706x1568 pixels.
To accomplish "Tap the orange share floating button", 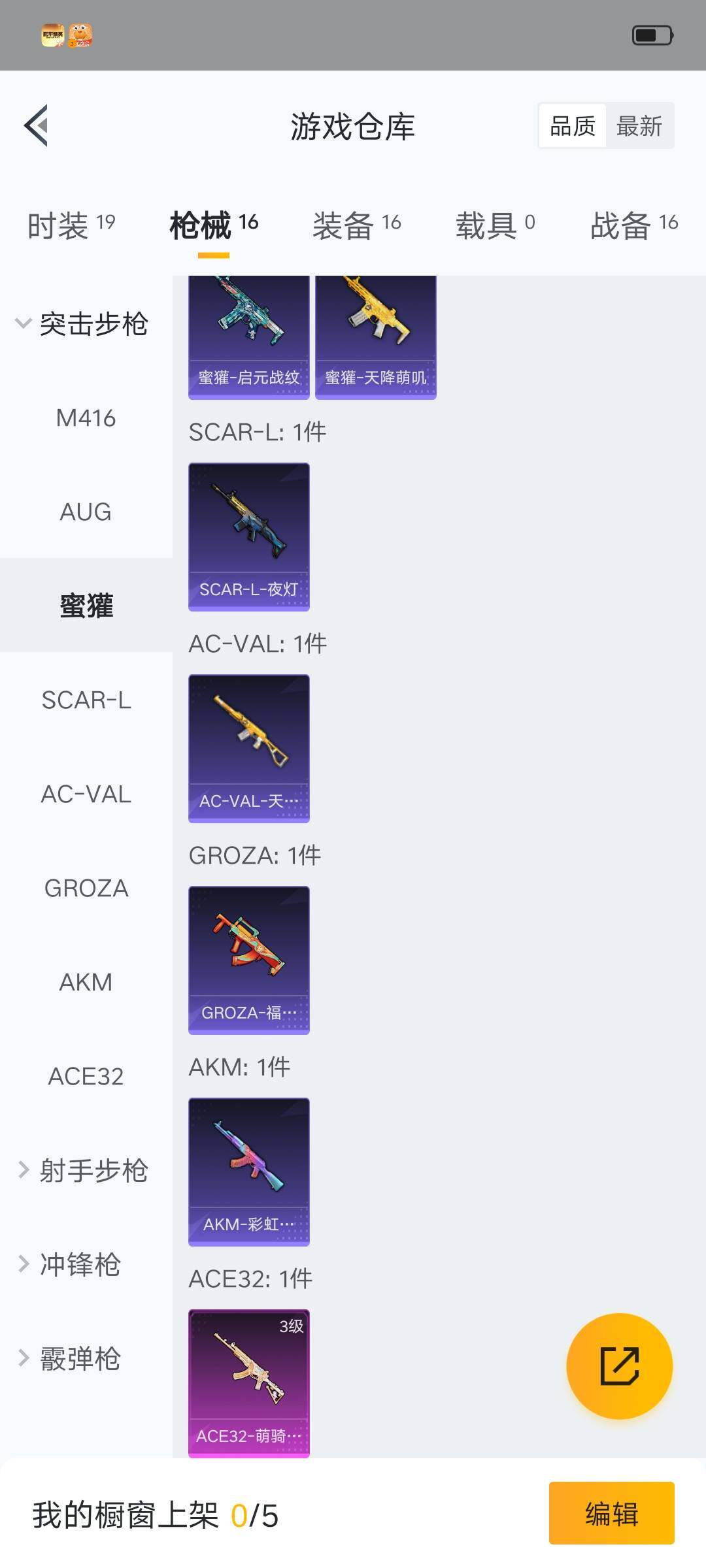I will (x=619, y=1366).
